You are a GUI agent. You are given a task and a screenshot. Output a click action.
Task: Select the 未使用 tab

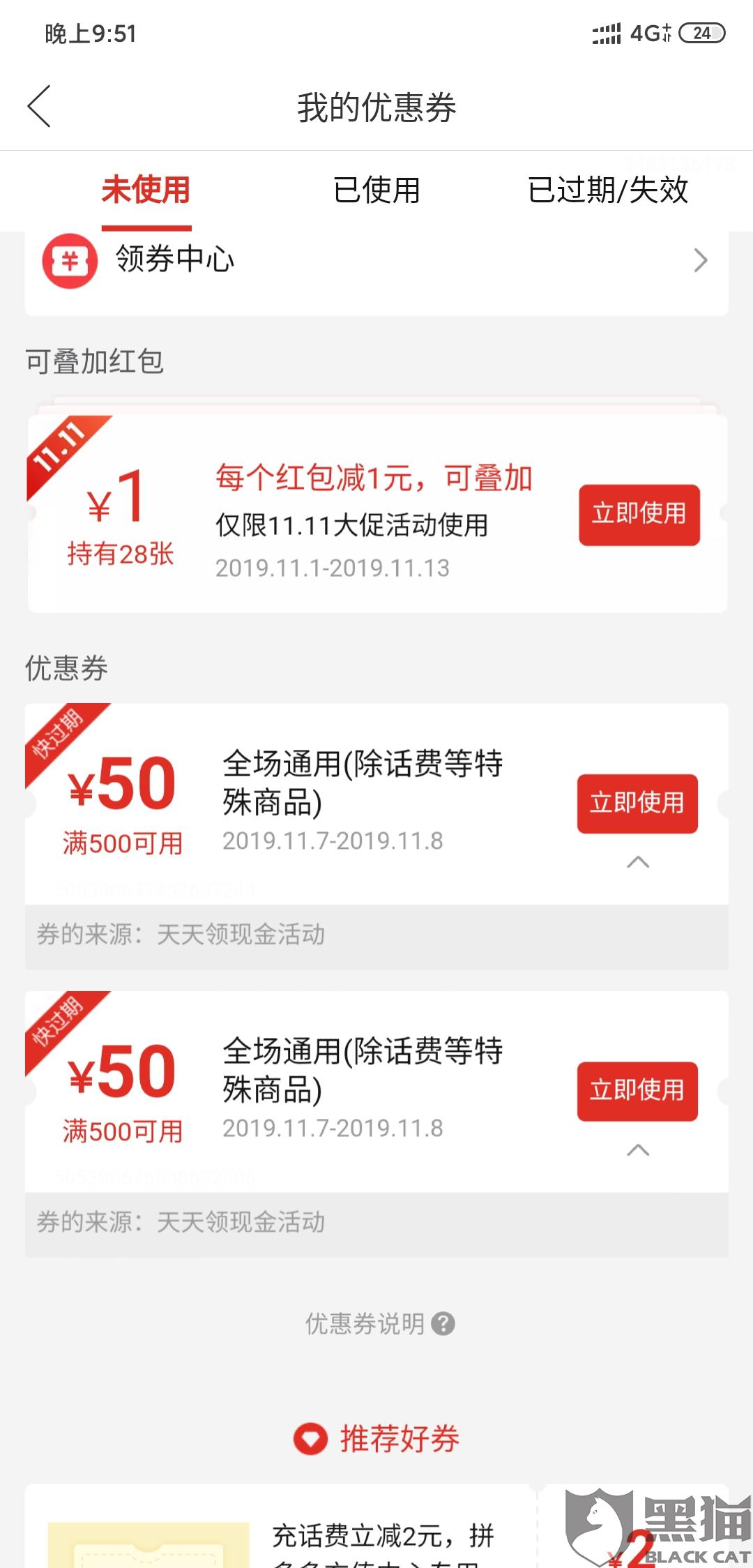tap(146, 190)
